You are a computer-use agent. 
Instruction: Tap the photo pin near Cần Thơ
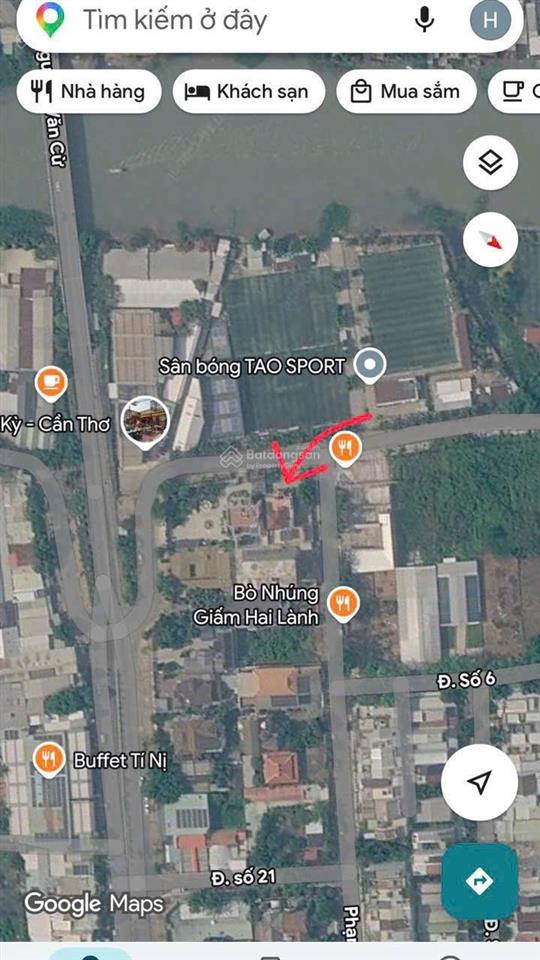click(x=145, y=421)
